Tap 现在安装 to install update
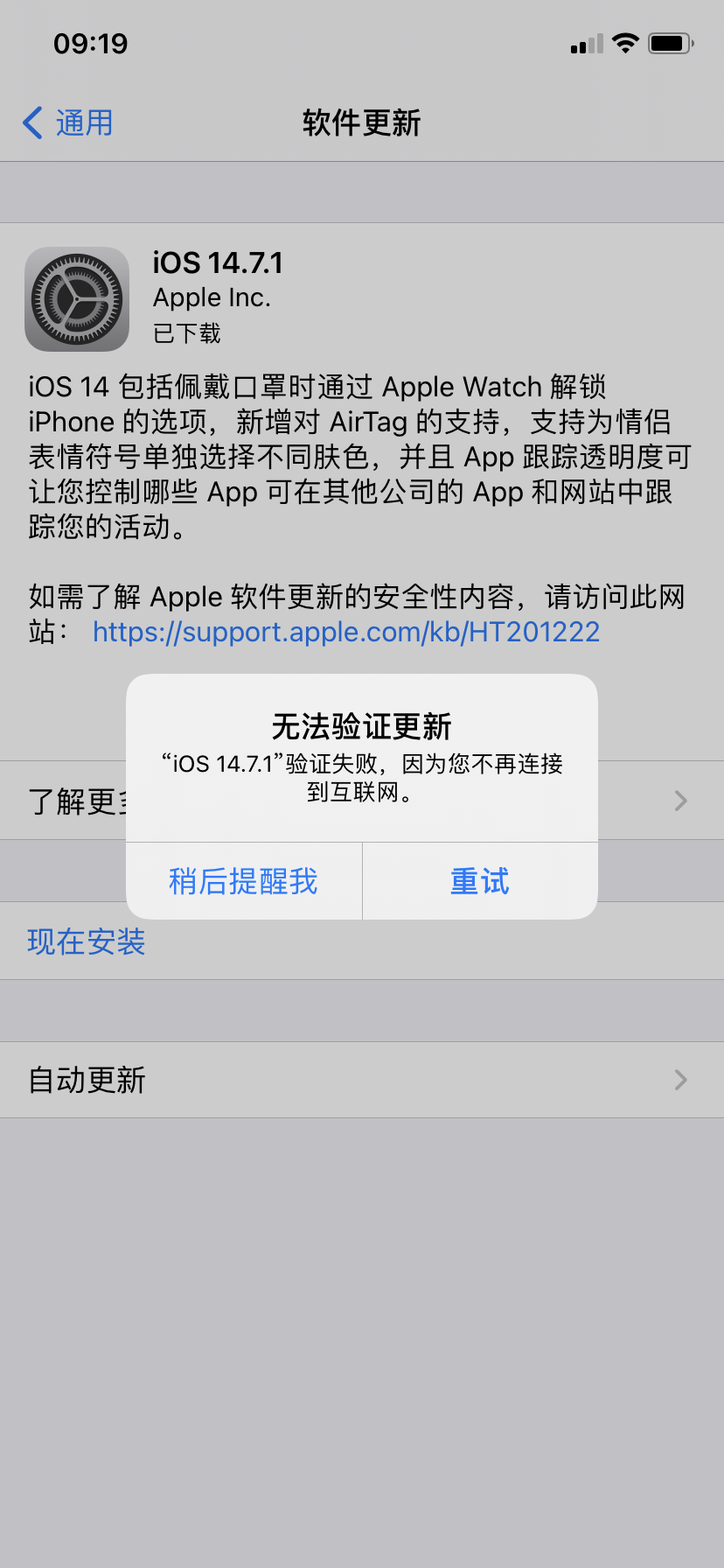This screenshot has height=1568, width=724. pyautogui.click(x=87, y=942)
